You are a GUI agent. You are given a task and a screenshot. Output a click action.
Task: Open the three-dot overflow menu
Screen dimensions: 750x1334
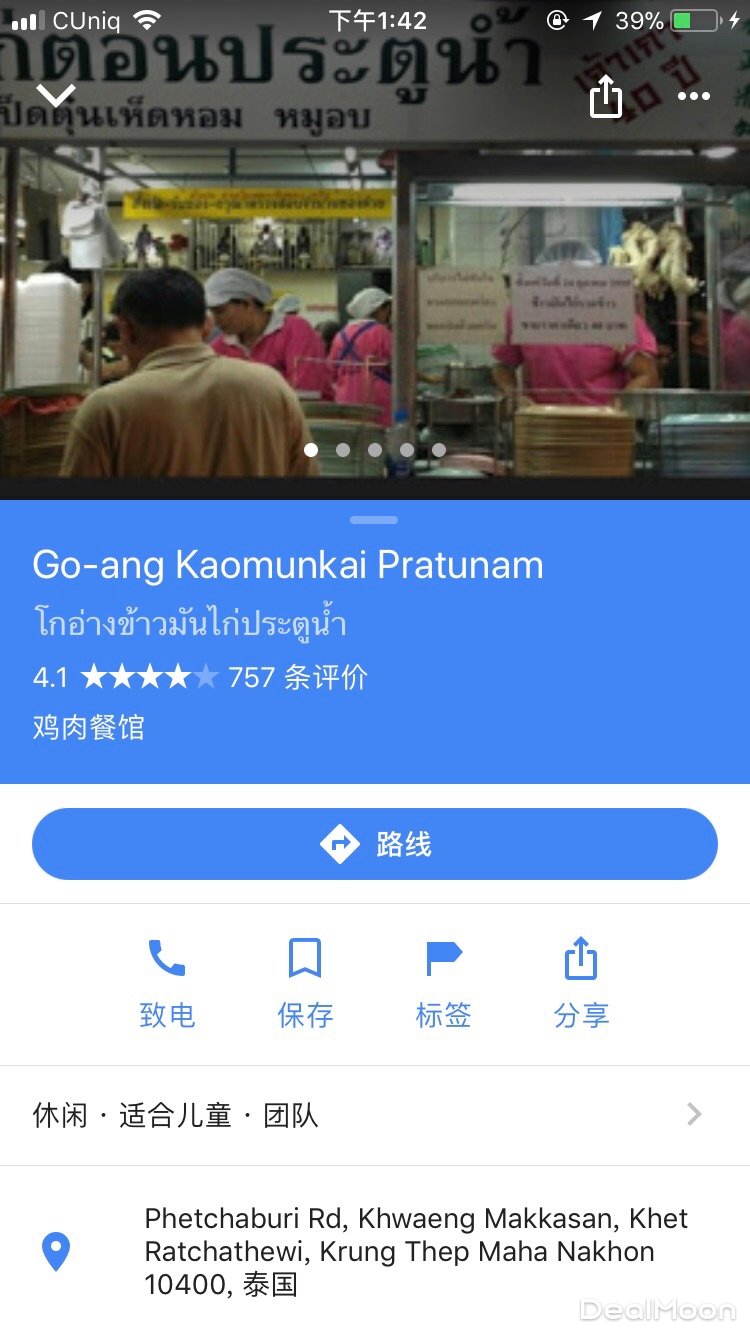click(693, 97)
